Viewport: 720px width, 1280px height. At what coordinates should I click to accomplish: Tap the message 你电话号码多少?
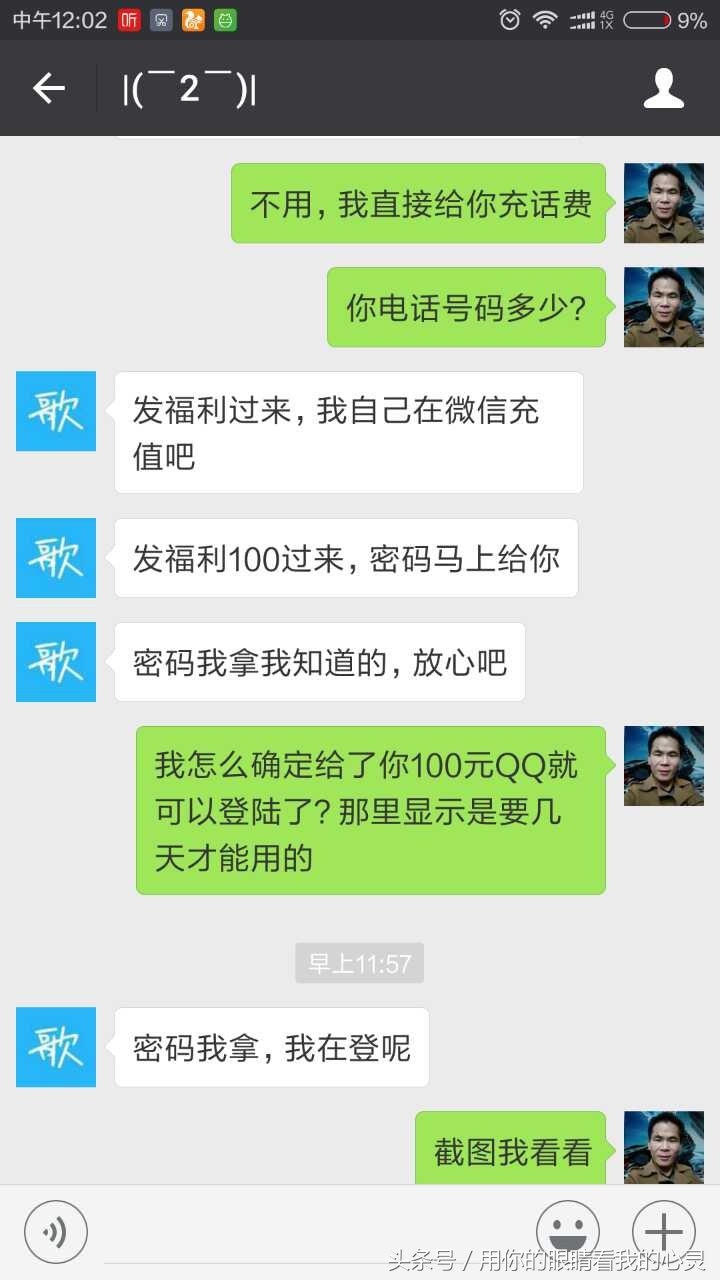pyautogui.click(x=466, y=307)
